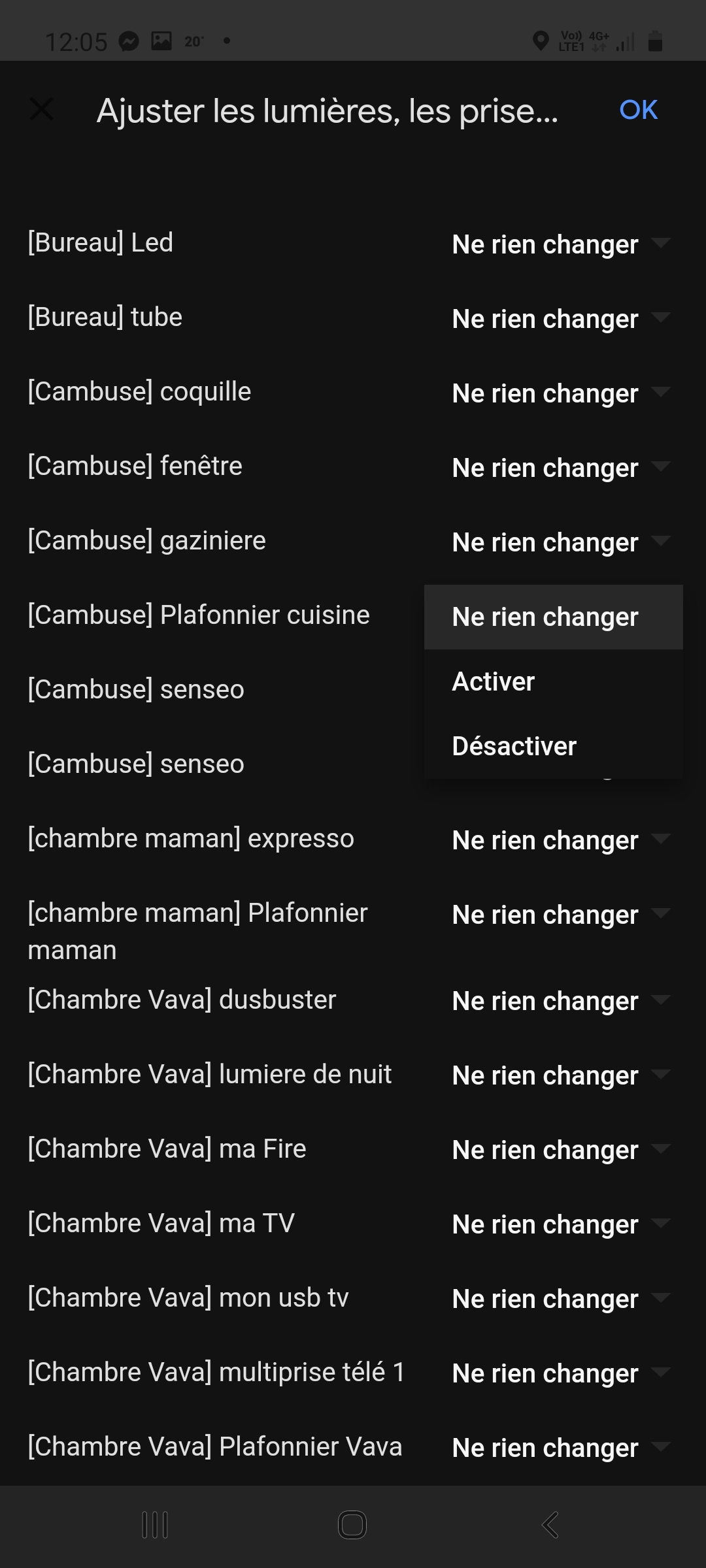This screenshot has width=706, height=1568.
Task: Close the adjust lights screen
Action: point(42,109)
